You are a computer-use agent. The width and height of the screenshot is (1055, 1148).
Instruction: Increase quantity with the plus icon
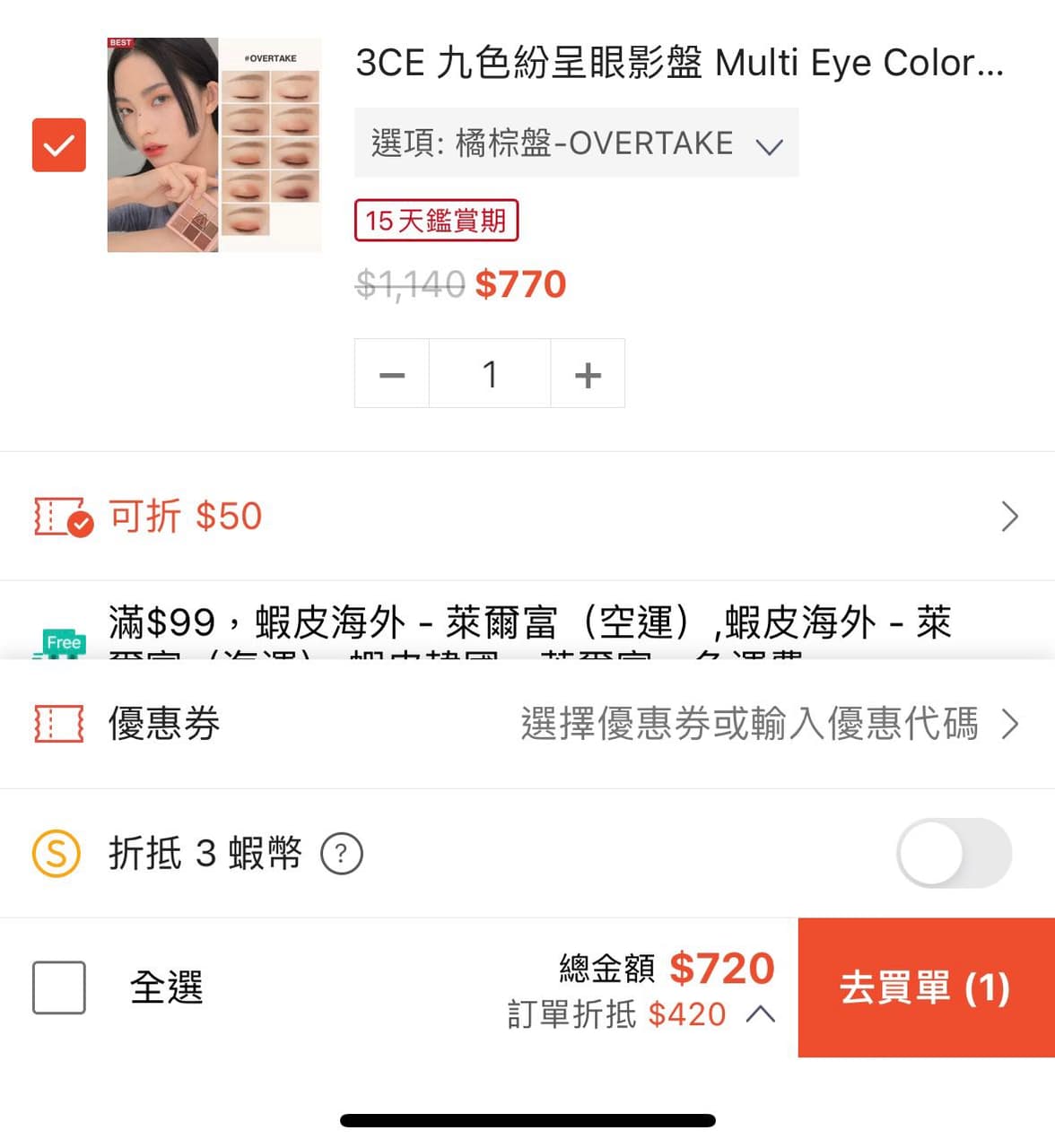click(588, 373)
